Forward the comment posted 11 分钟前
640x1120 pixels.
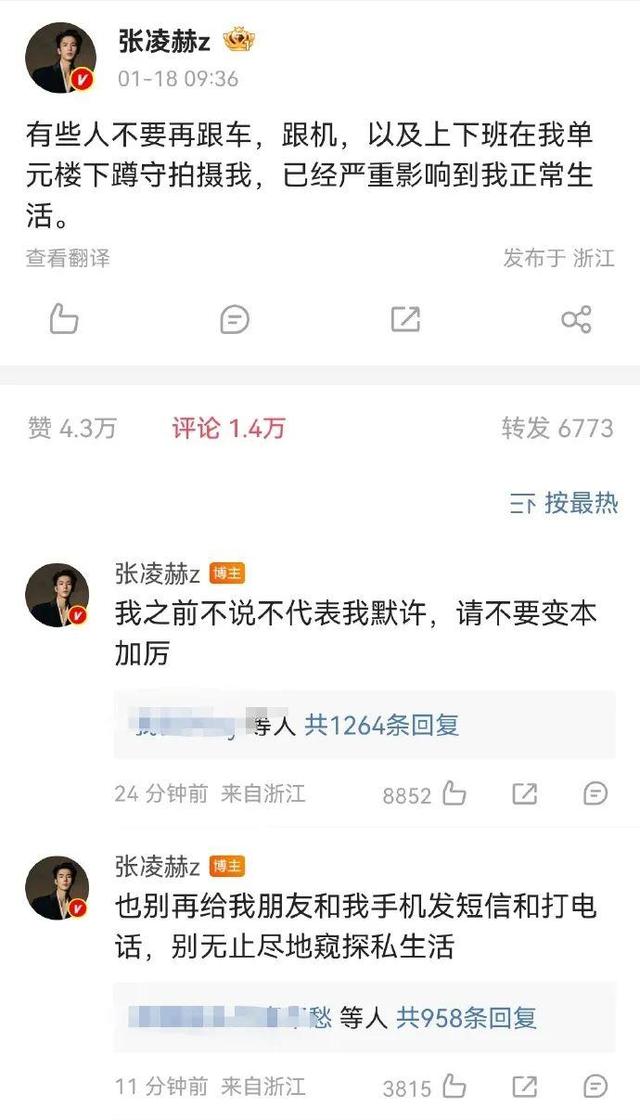[525, 1086]
